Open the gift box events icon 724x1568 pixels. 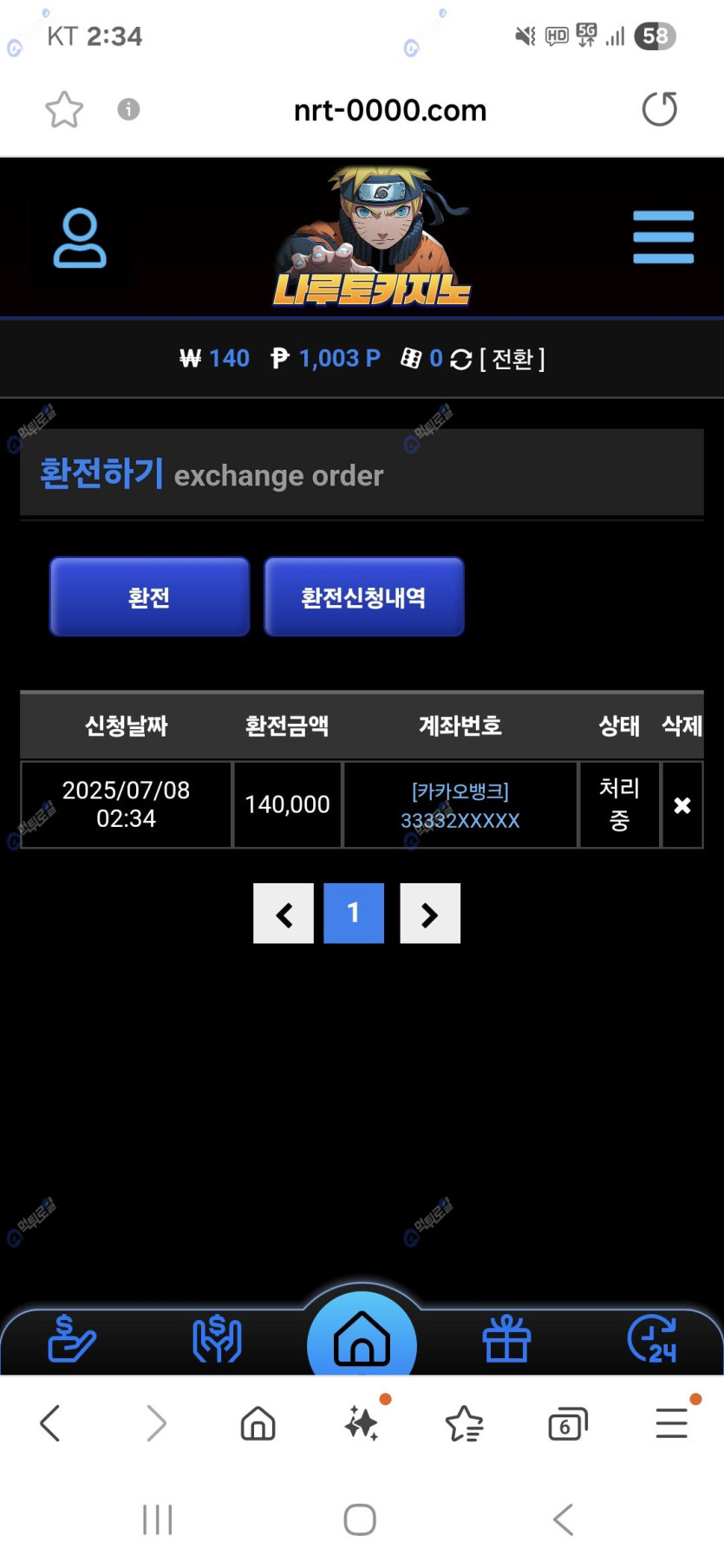click(x=506, y=1339)
